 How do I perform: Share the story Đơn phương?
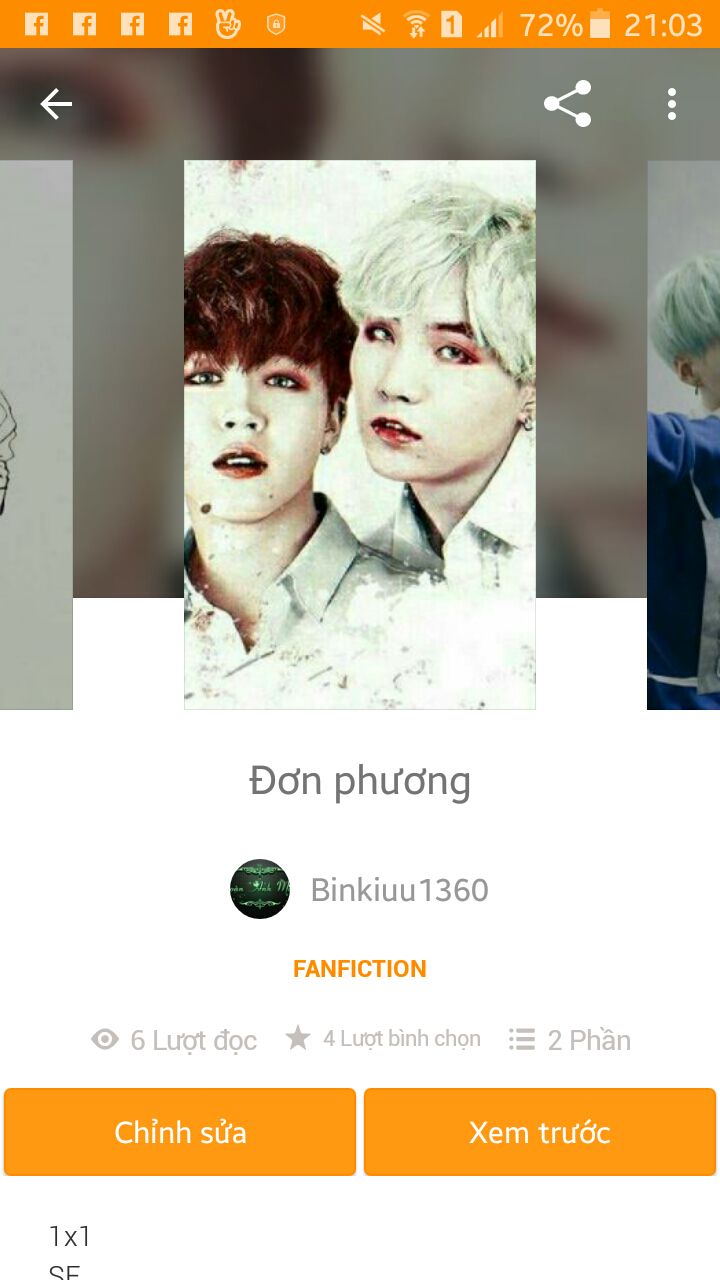[x=567, y=104]
